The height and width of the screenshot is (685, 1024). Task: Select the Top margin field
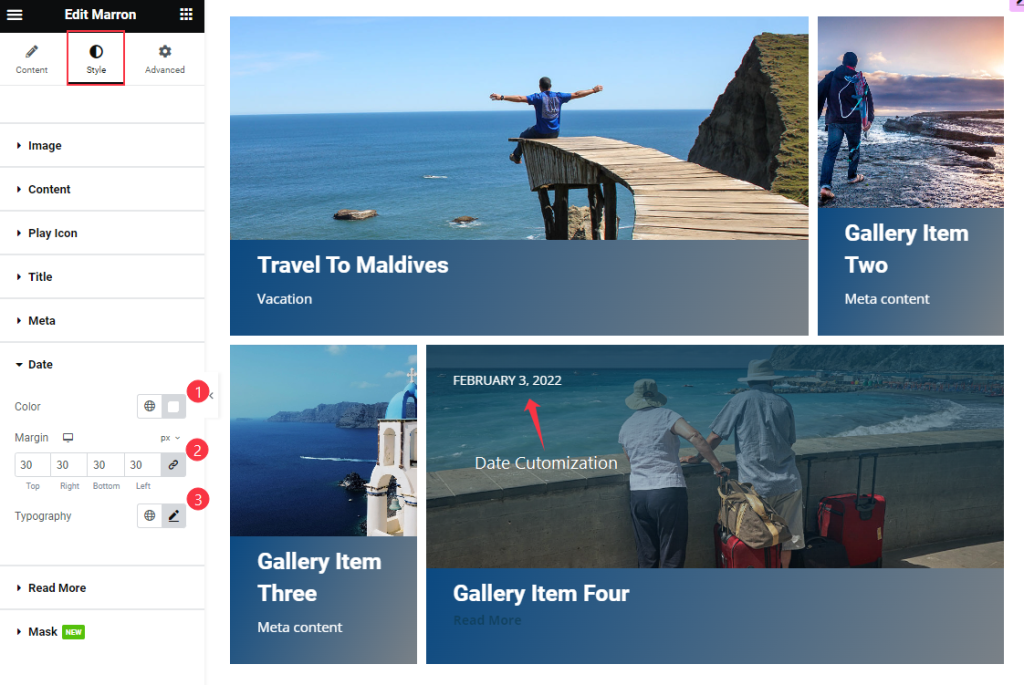click(33, 465)
